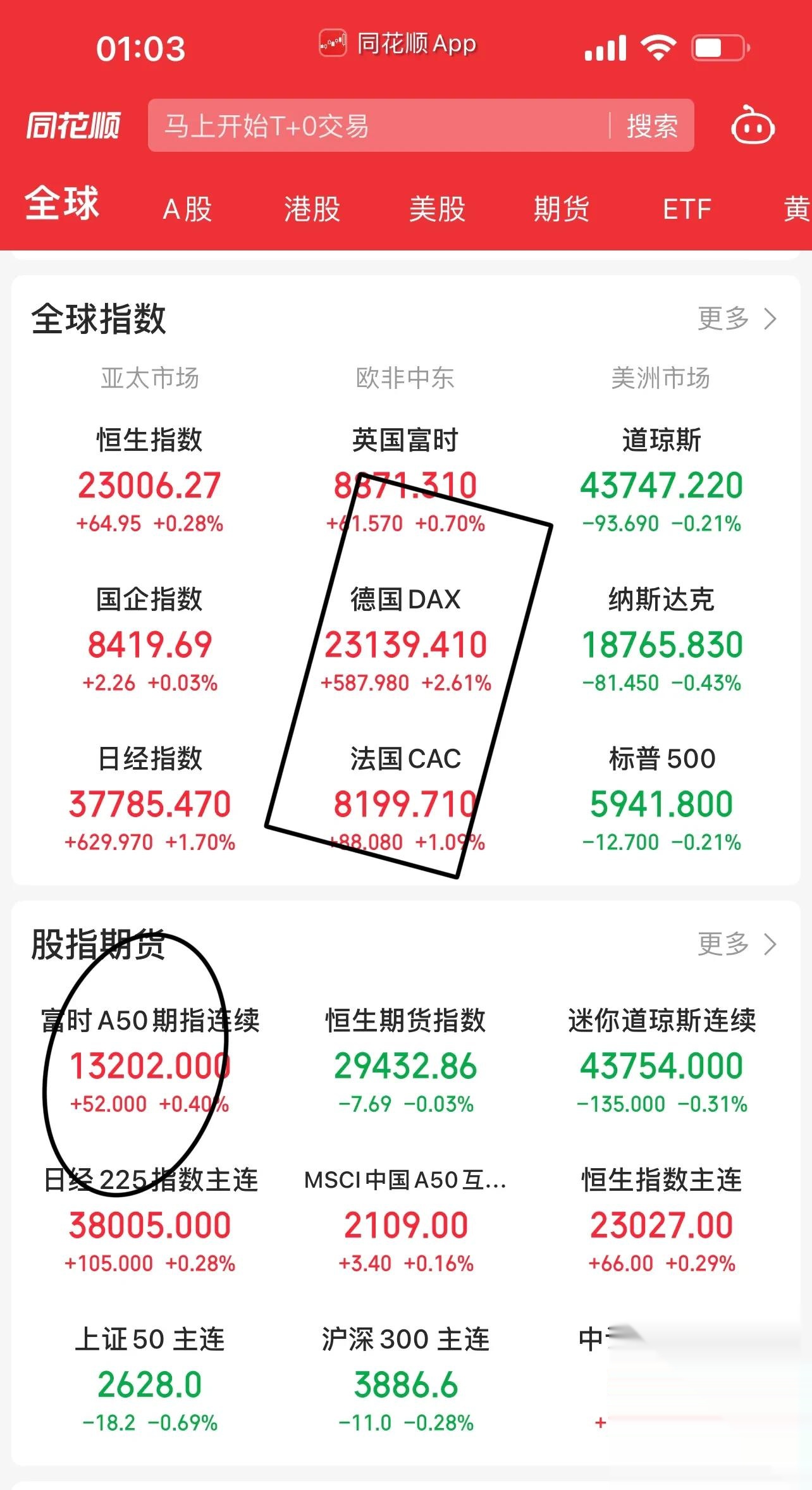Image resolution: width=812 pixels, height=1490 pixels.
Task: Tap the 搜索 button
Action: 652,126
